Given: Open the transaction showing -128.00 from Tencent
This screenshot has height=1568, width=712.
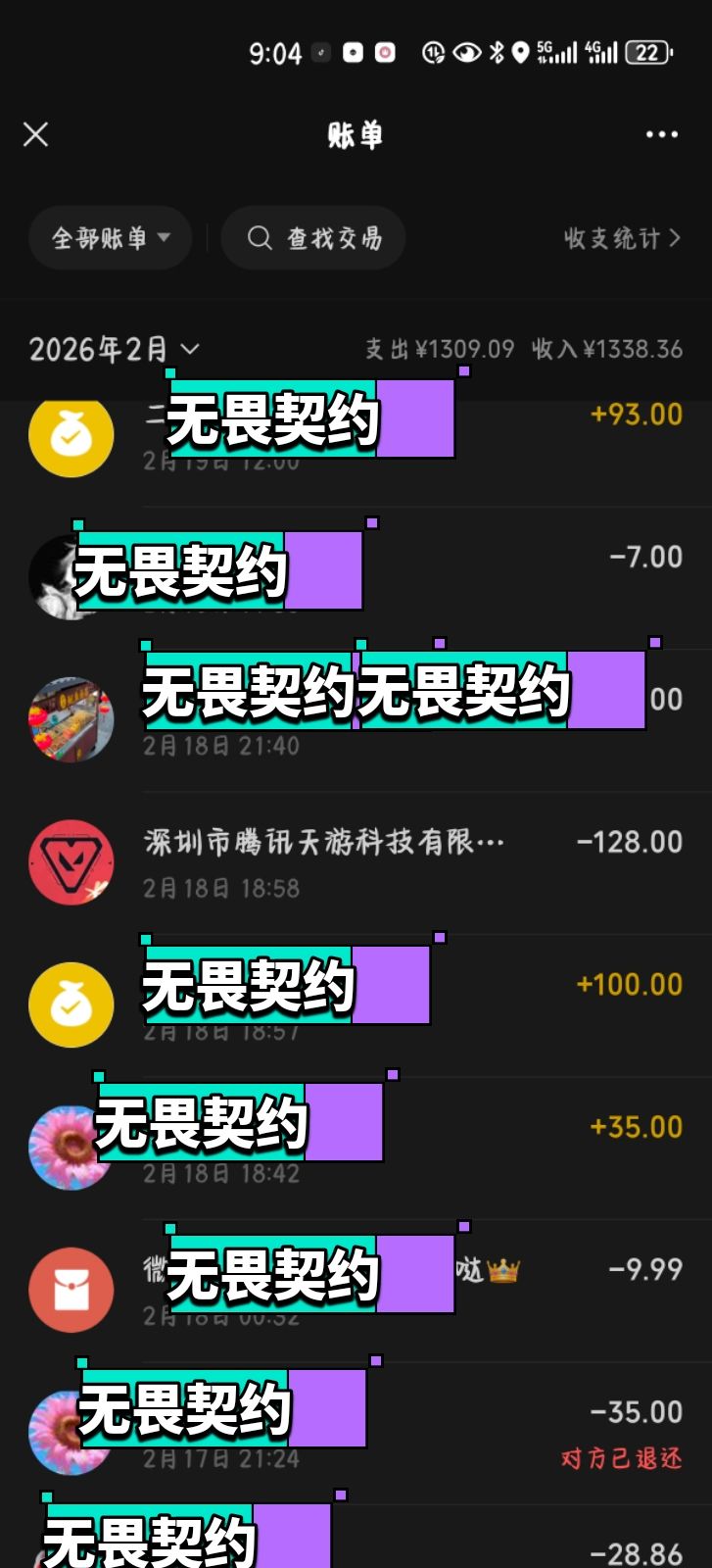Looking at the screenshot, I should point(392,860).
